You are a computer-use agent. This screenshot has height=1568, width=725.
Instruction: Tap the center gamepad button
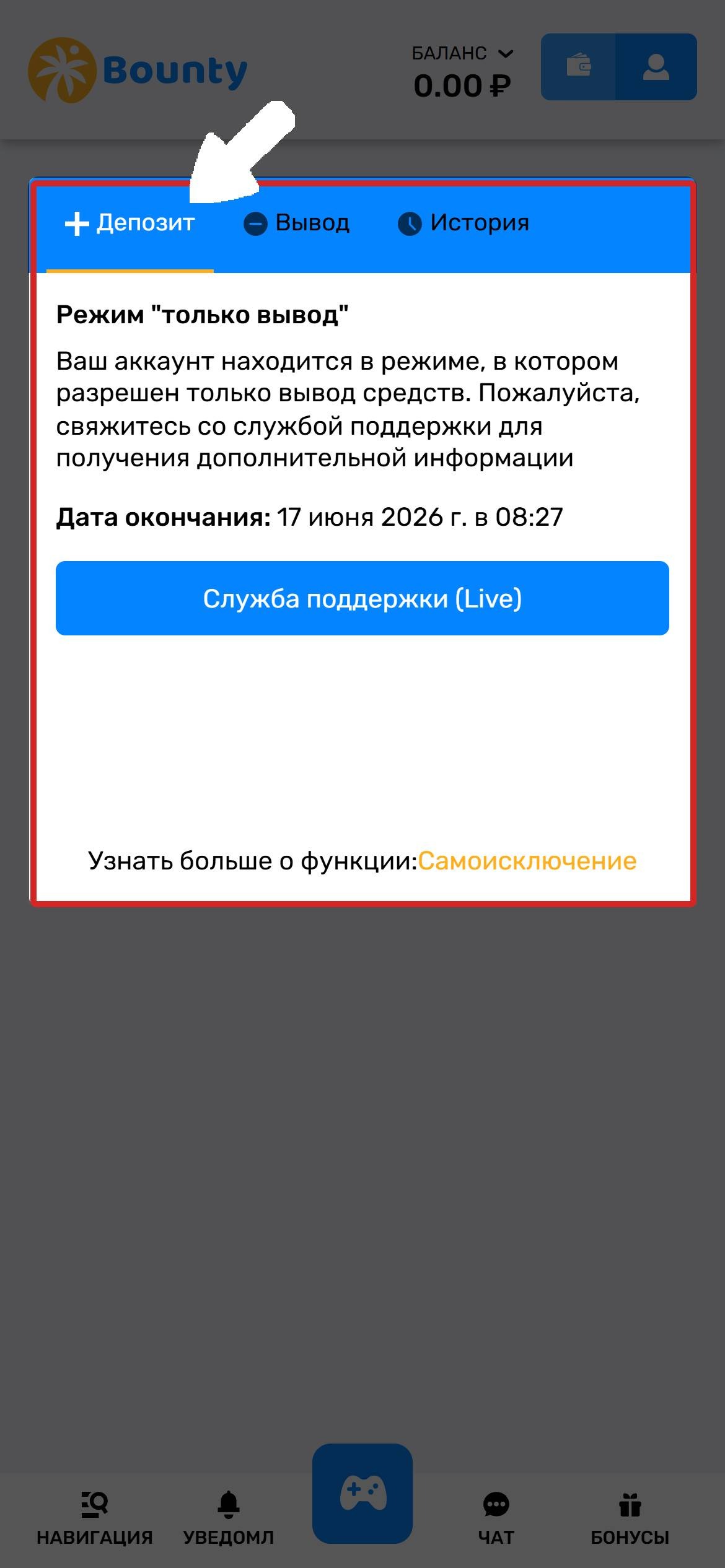(x=362, y=1494)
